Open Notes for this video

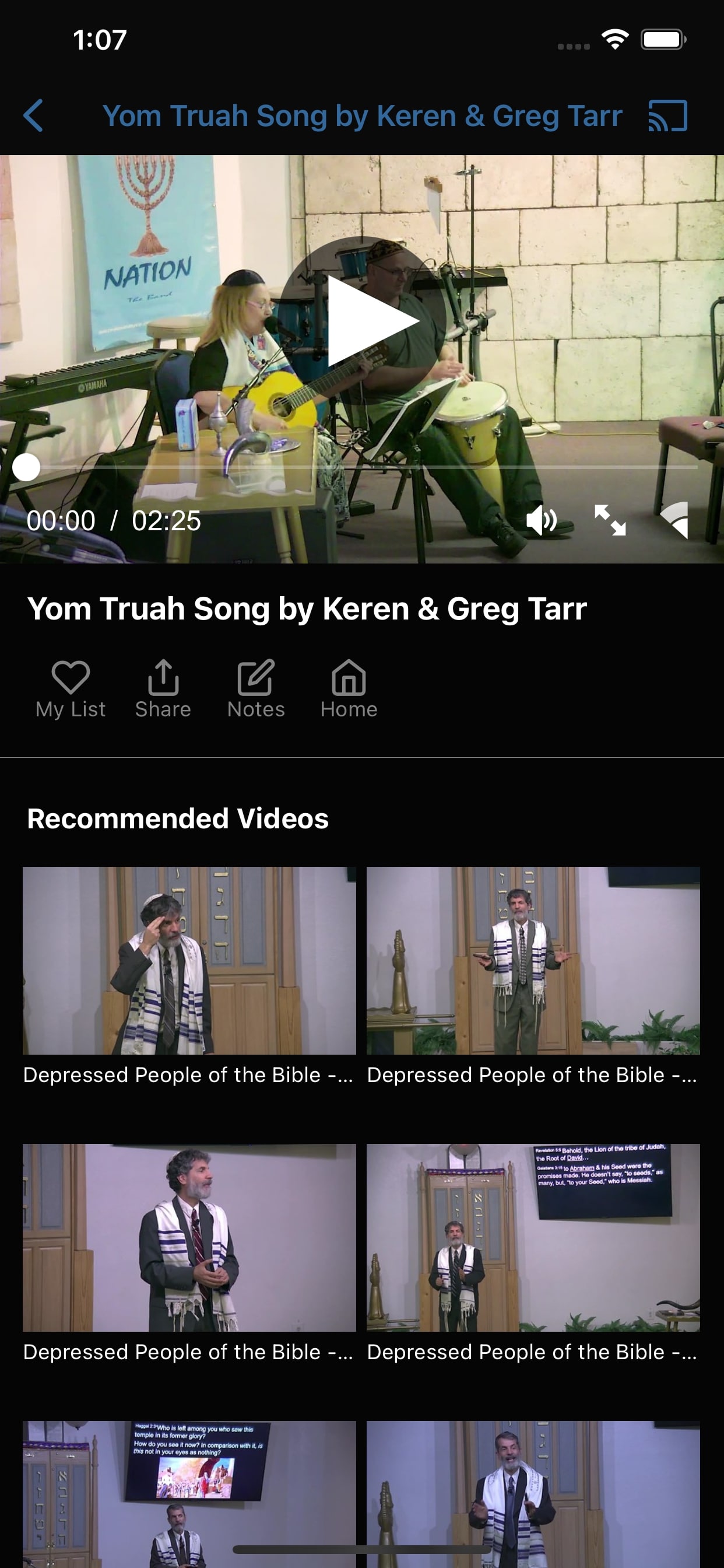(256, 689)
